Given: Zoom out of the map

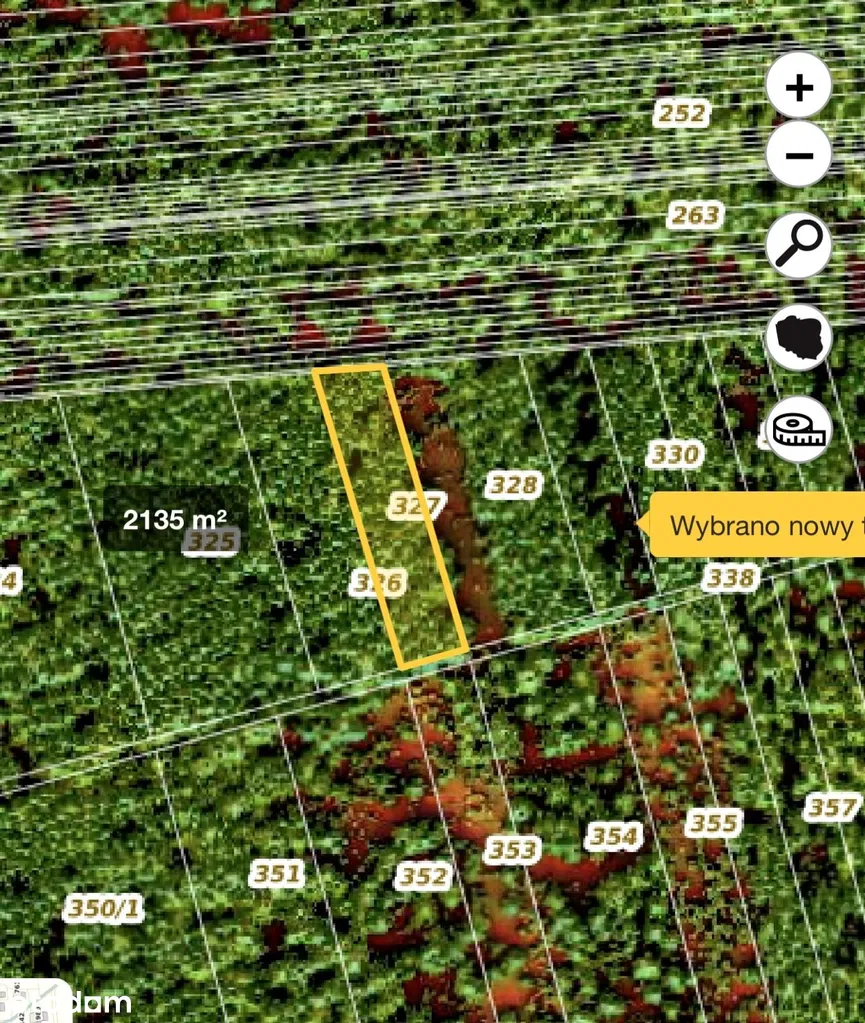Looking at the screenshot, I should [x=799, y=155].
